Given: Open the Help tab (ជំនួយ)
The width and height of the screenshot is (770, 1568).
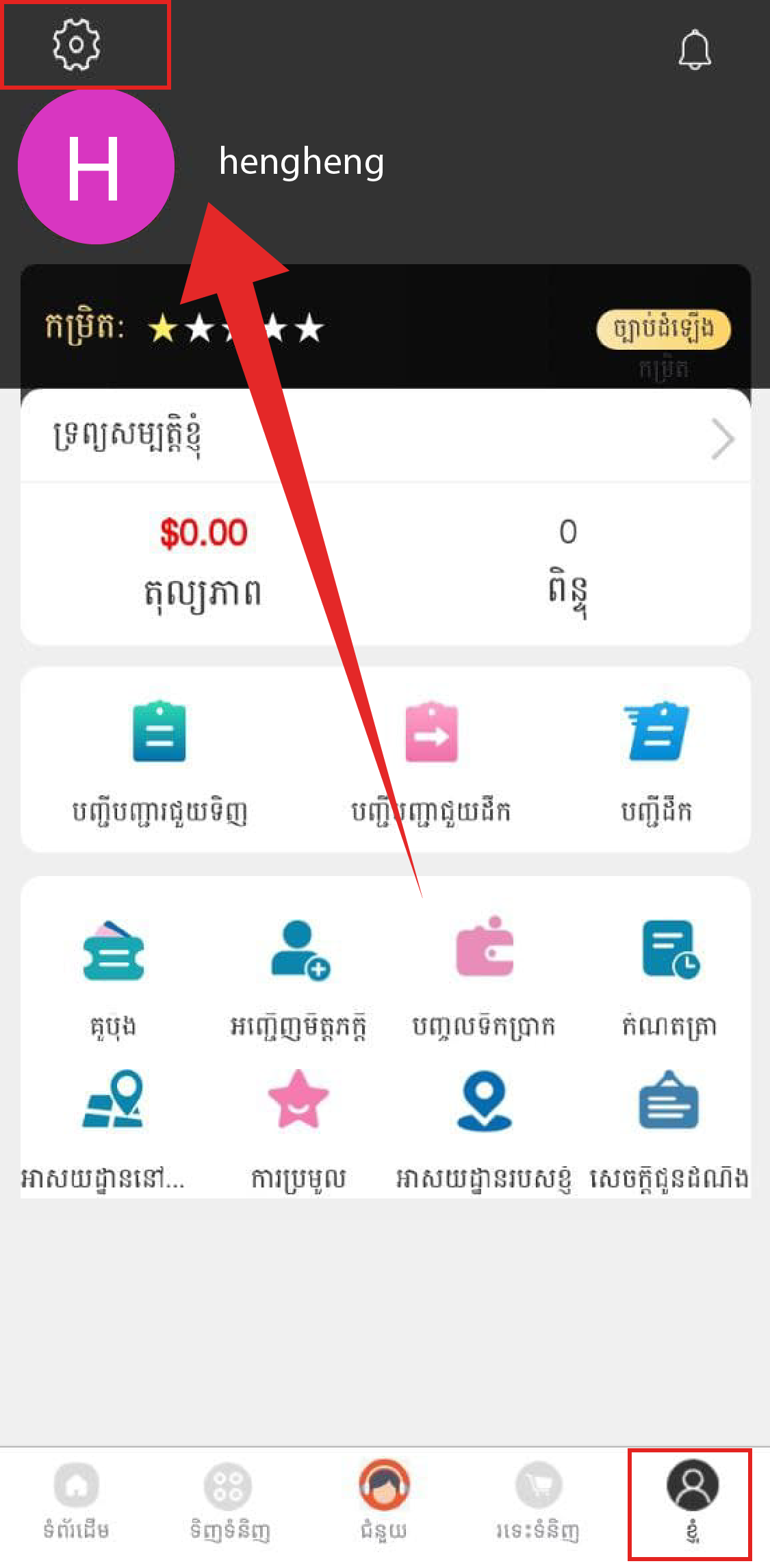Looking at the screenshot, I should 384,1499.
